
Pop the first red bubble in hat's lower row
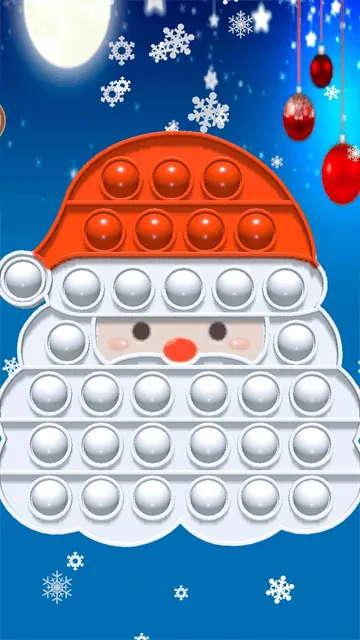point(104,230)
